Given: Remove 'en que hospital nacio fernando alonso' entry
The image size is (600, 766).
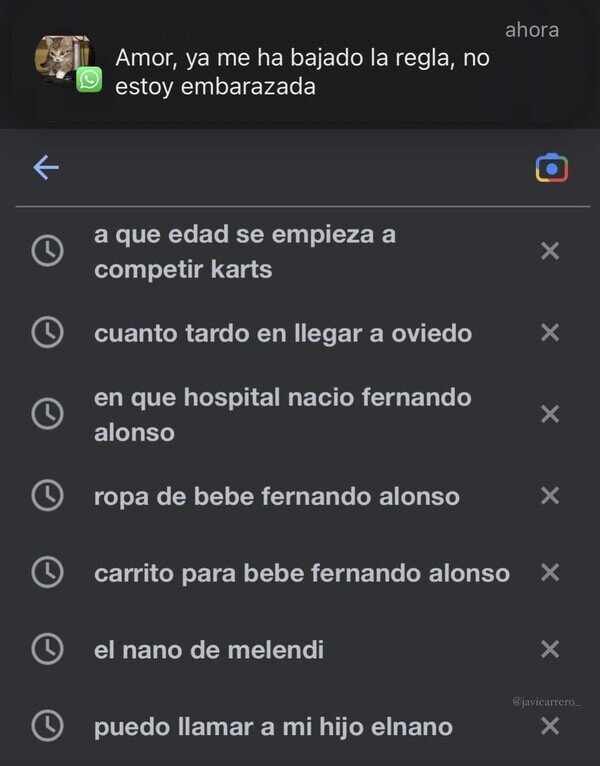Looking at the screenshot, I should point(549,414).
